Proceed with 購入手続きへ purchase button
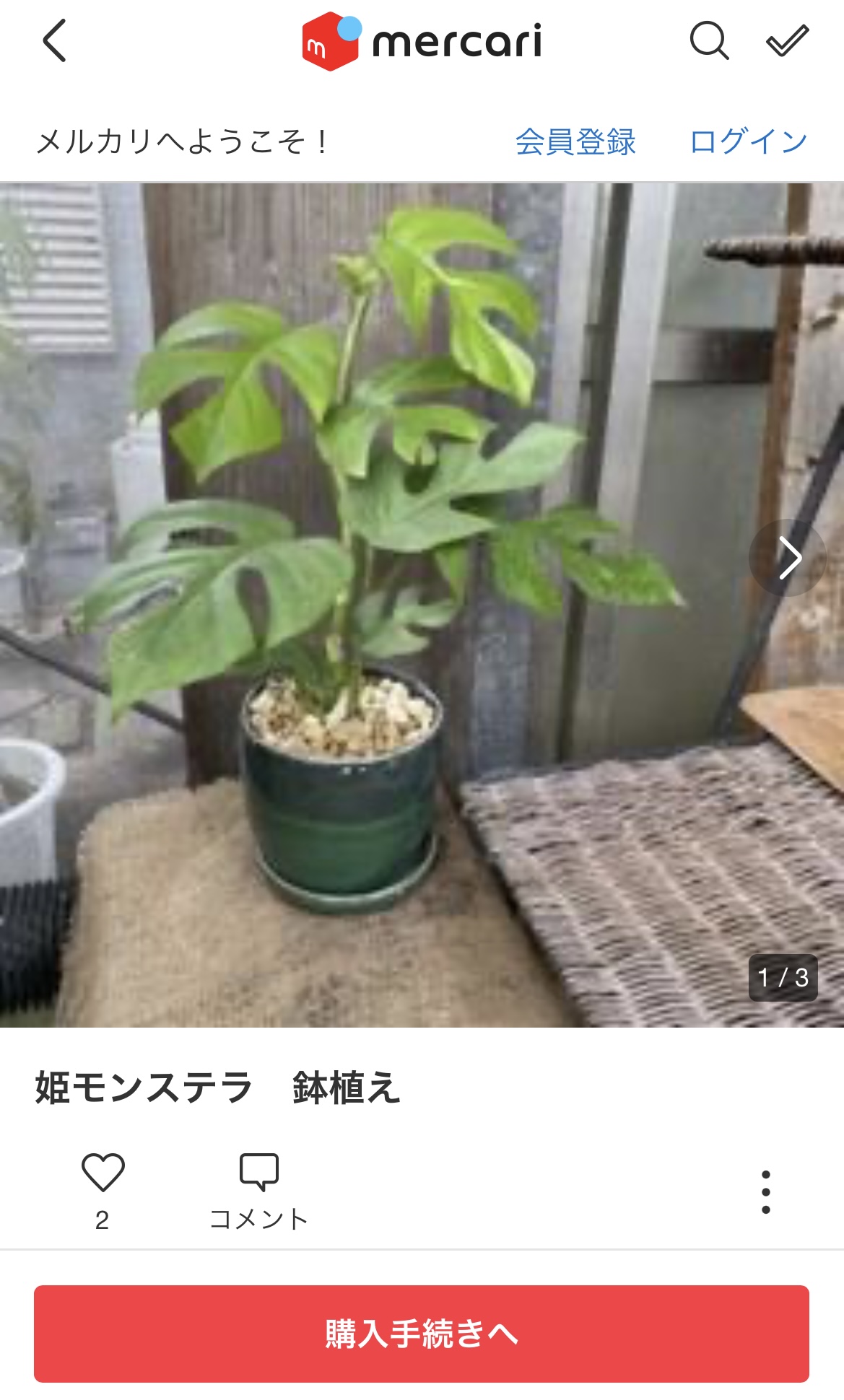 [x=422, y=1334]
